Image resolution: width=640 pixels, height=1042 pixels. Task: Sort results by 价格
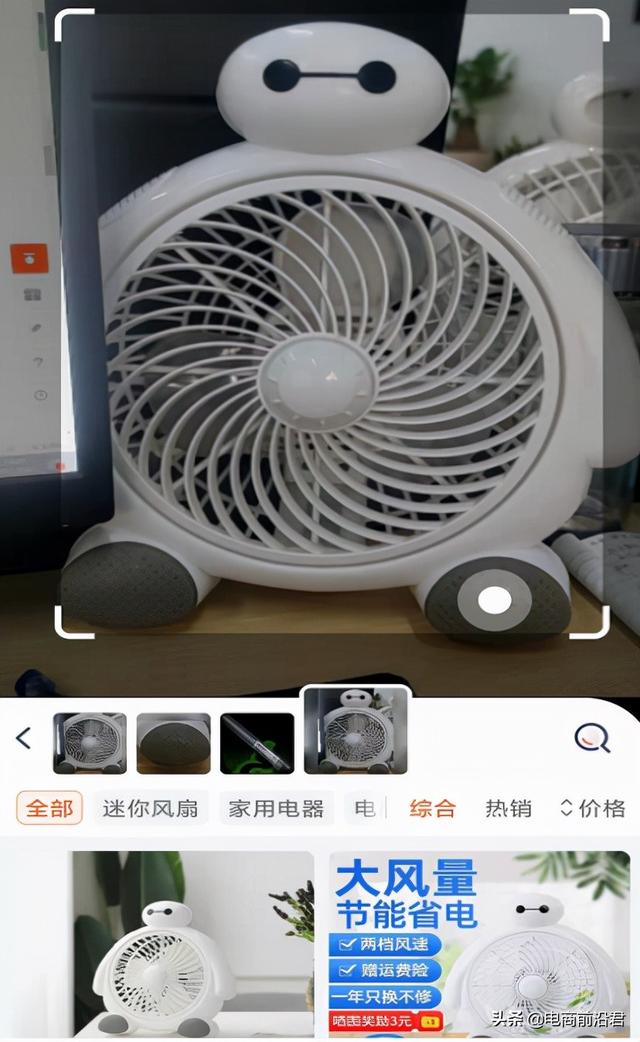tap(593, 808)
